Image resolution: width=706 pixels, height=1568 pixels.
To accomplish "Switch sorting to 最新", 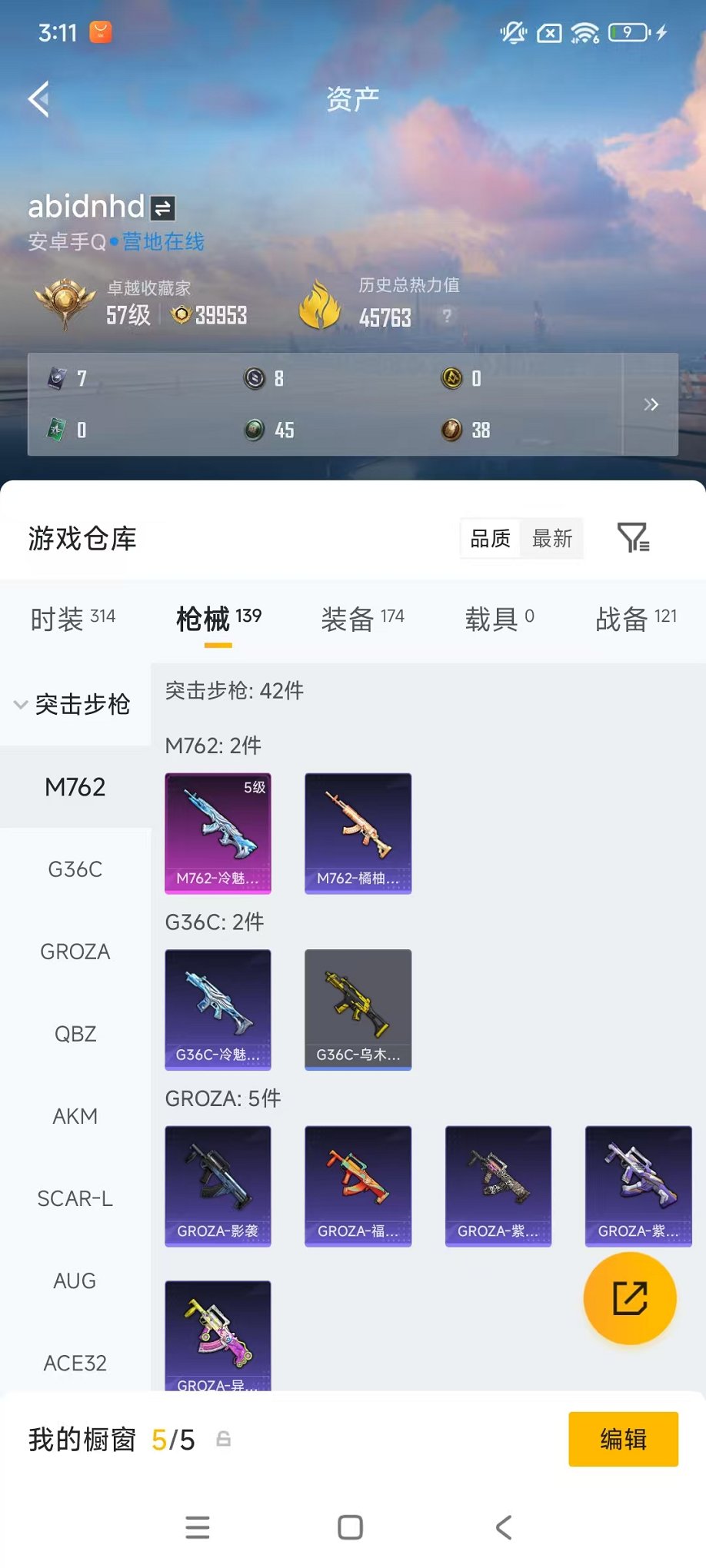I will [x=551, y=539].
